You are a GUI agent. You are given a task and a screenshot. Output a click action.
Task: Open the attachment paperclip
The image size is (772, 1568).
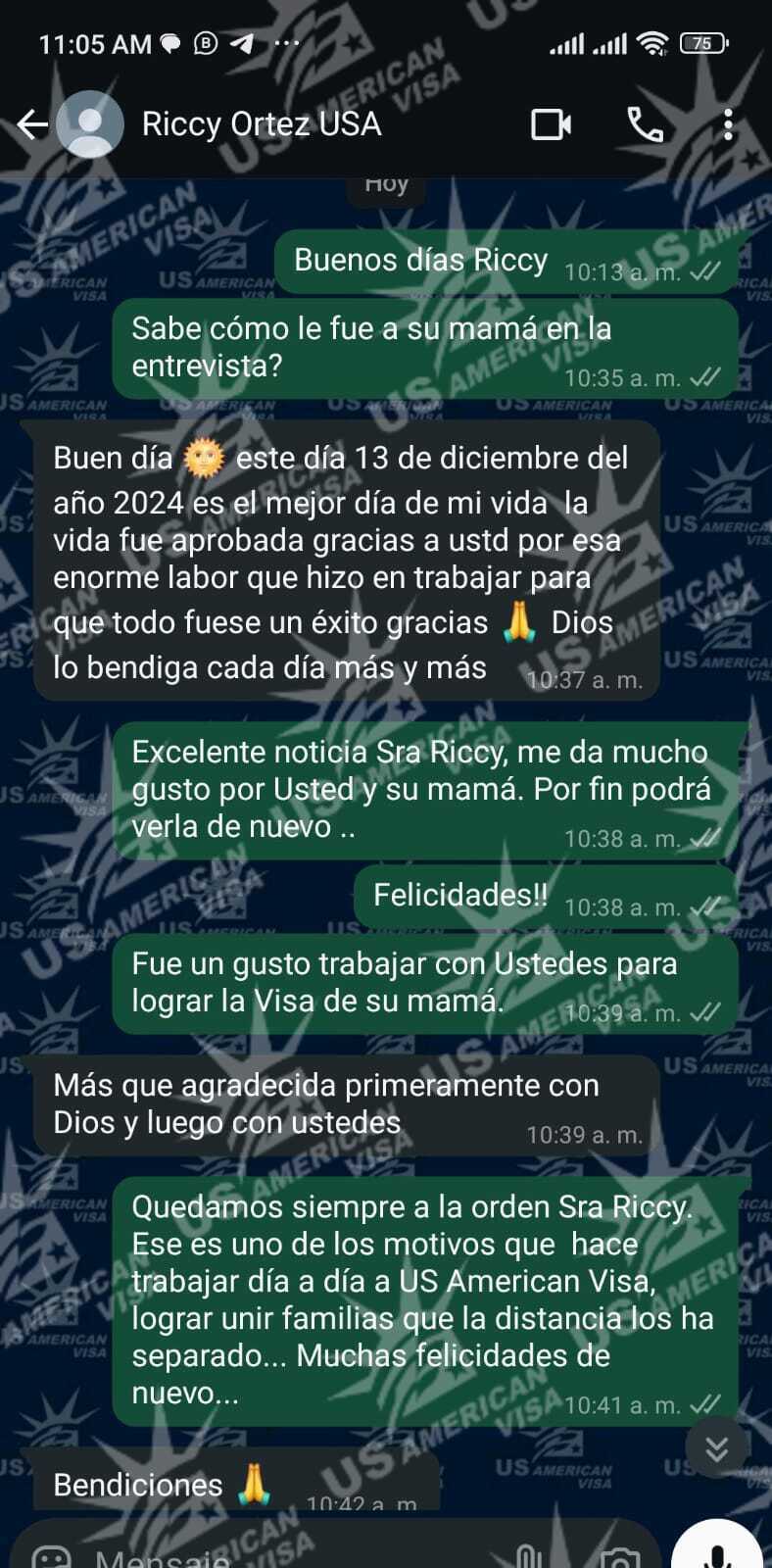pyautogui.click(x=529, y=1556)
